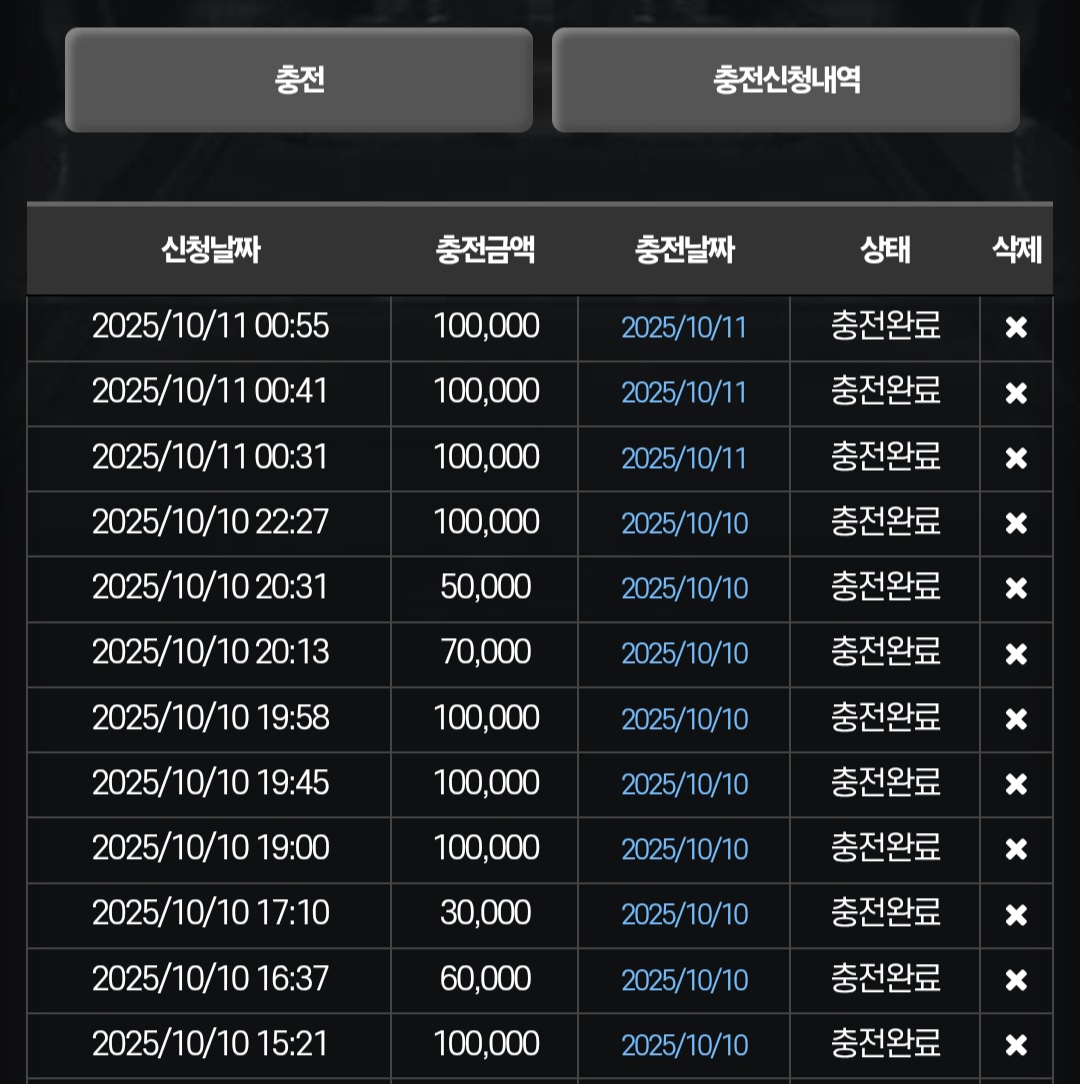Delete the 70,000 charge at 20:13
This screenshot has height=1084, width=1080.
[1016, 654]
